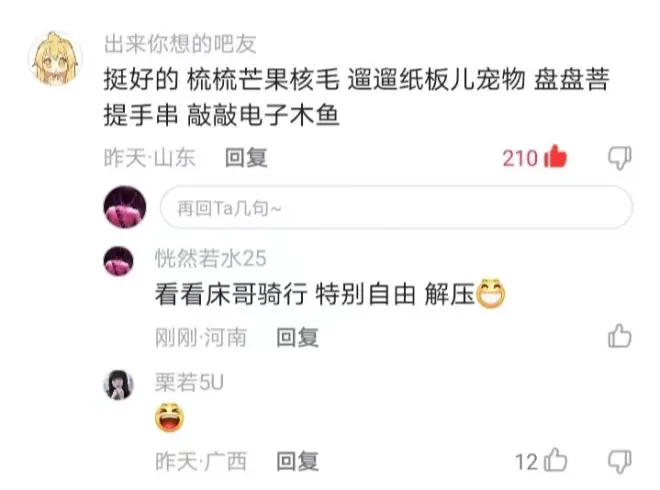Reply to 恍然若水25's comment

tap(297, 338)
